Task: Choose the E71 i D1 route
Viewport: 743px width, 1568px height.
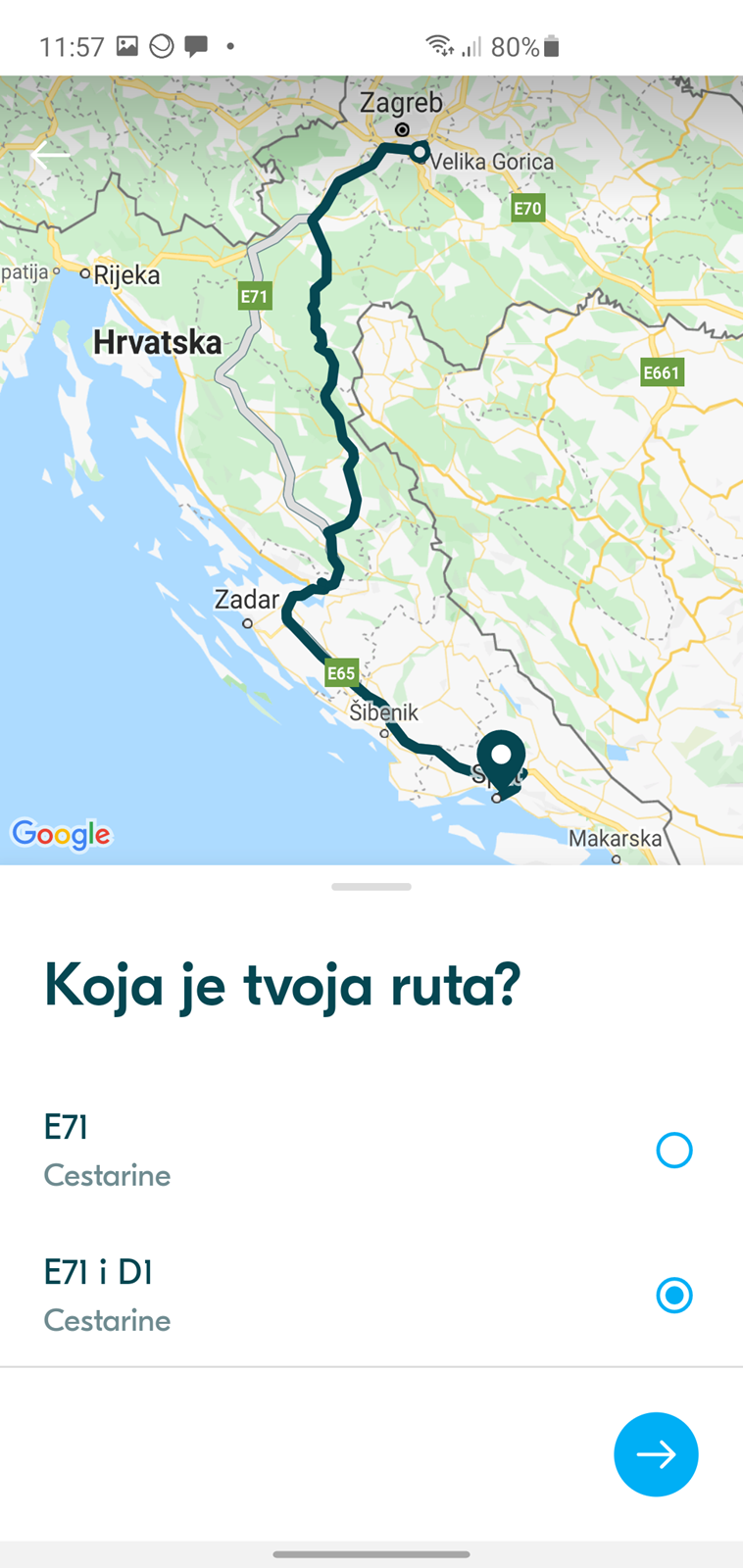Action: [371, 1295]
